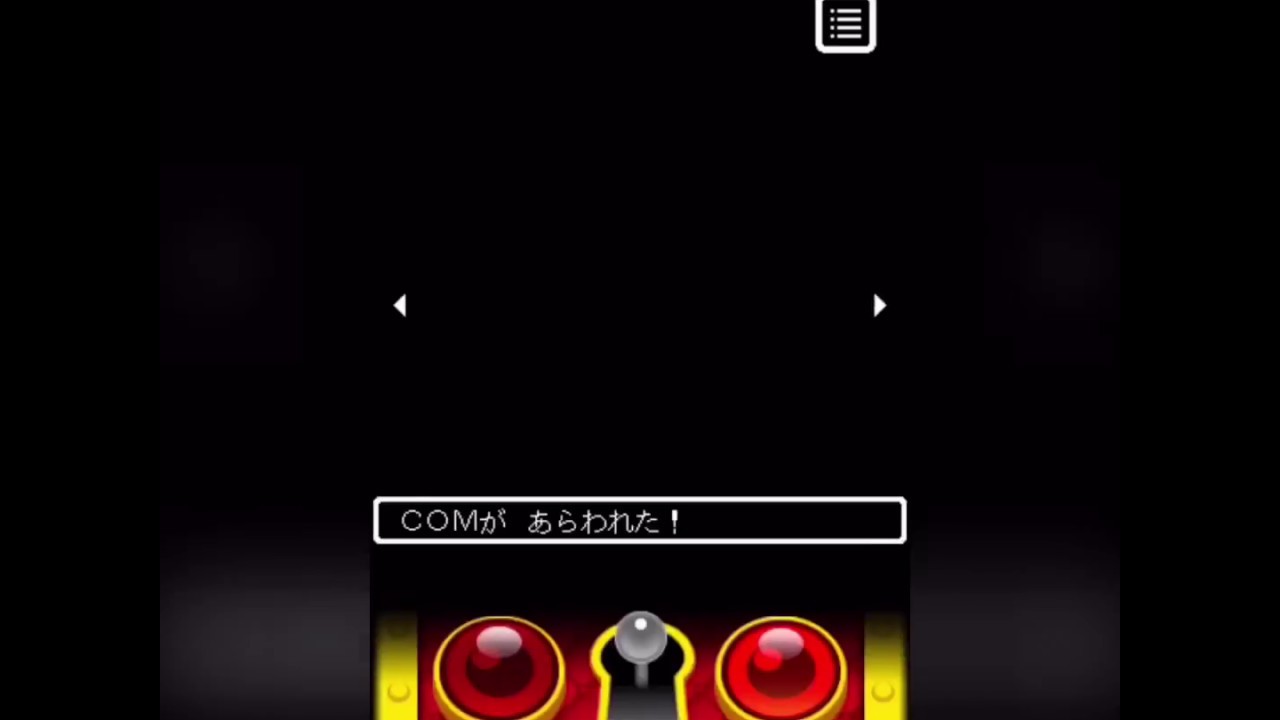Advance the "COMが あらわれた!" message box

pyautogui.click(x=640, y=521)
